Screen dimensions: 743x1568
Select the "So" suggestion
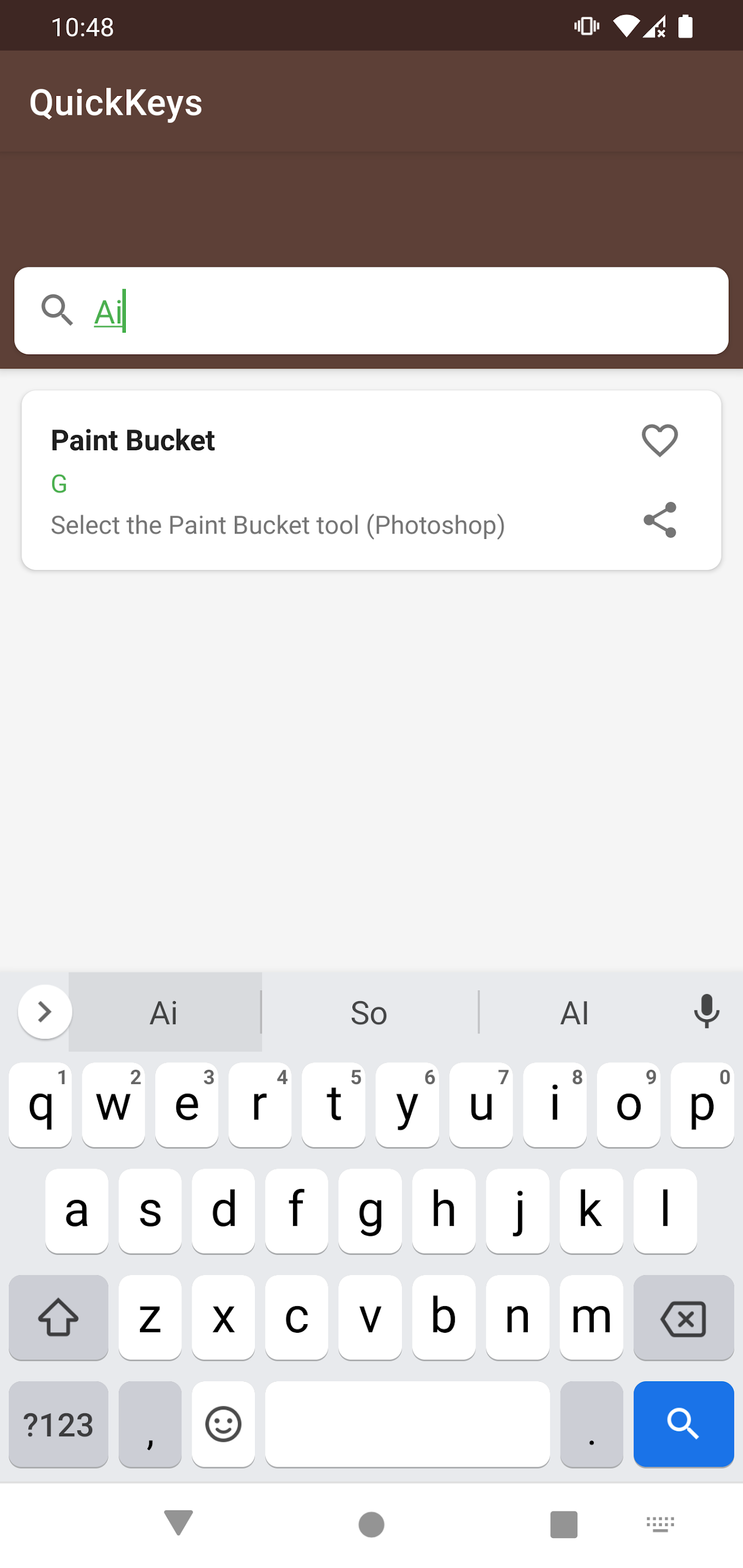click(369, 1012)
